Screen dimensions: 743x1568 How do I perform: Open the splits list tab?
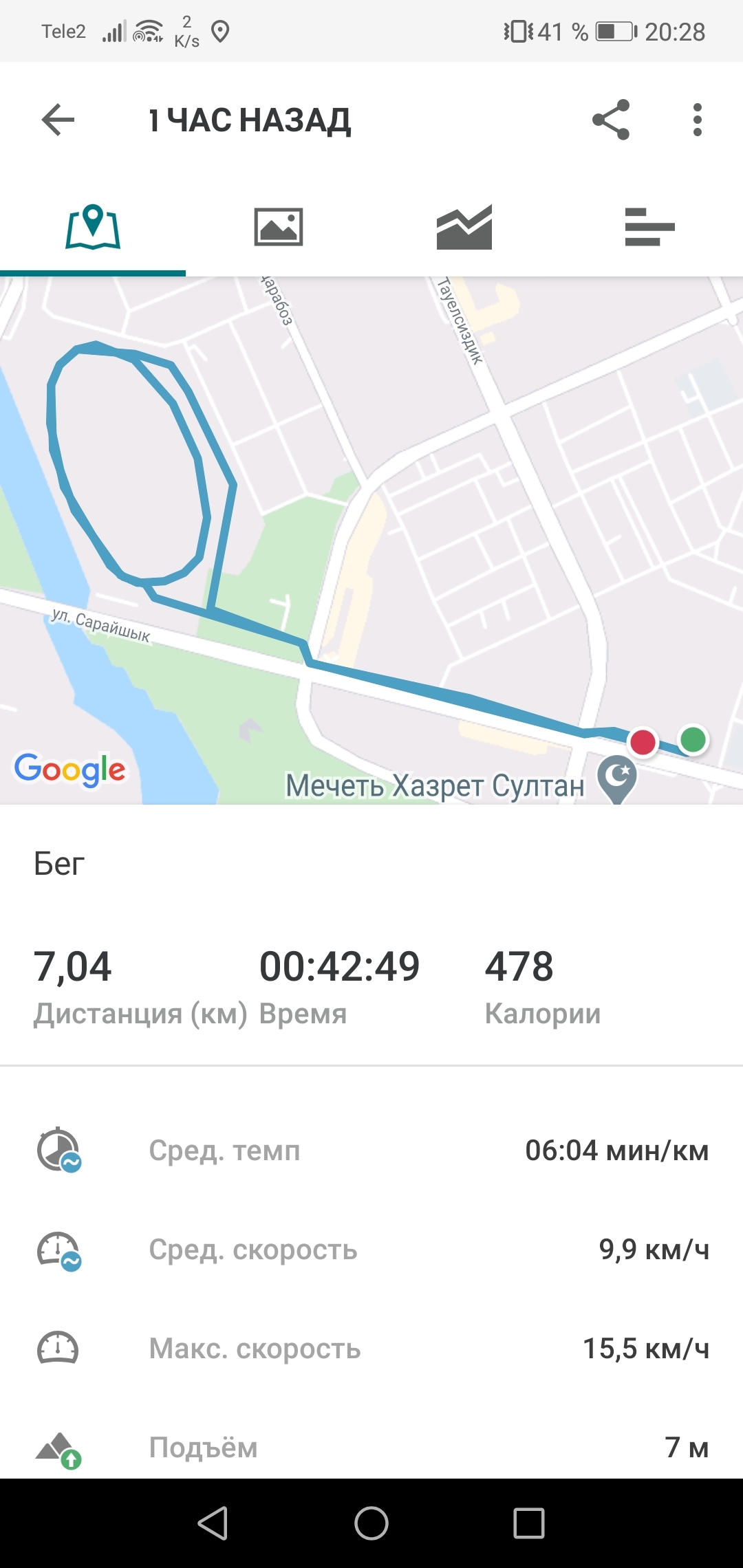pos(649,227)
